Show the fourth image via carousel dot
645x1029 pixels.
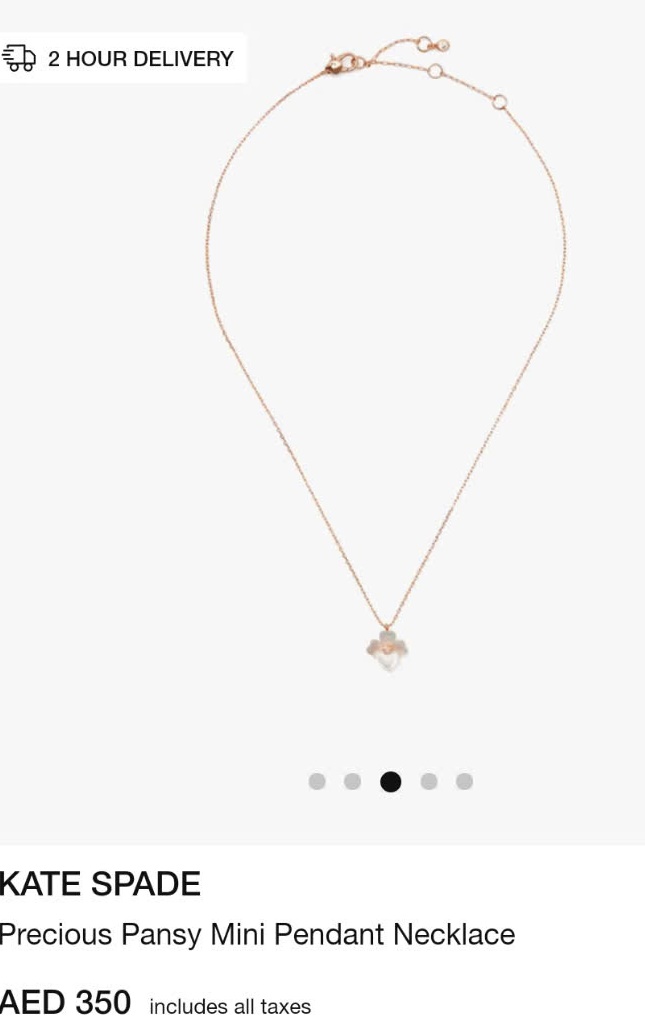coord(429,781)
